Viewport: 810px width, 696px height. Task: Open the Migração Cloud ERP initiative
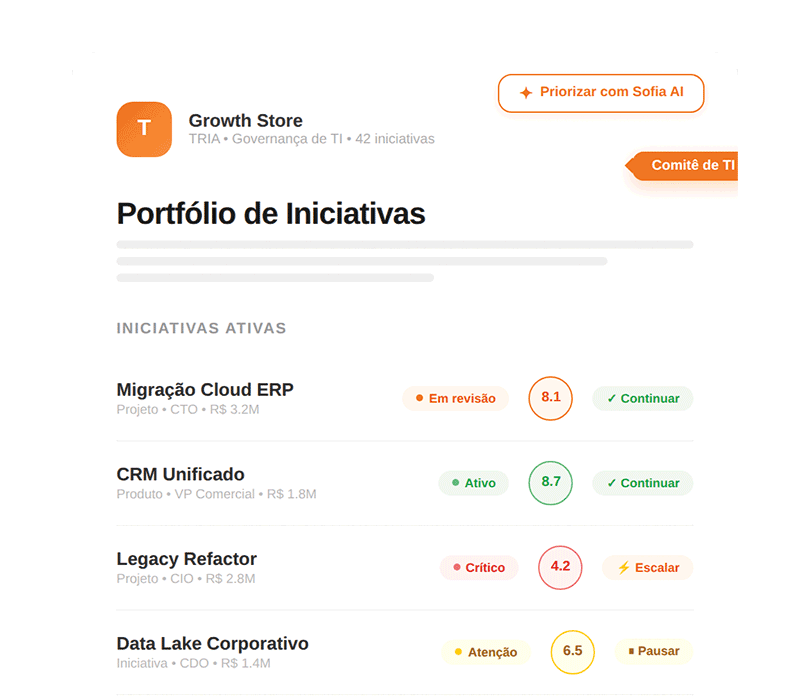pyautogui.click(x=205, y=390)
